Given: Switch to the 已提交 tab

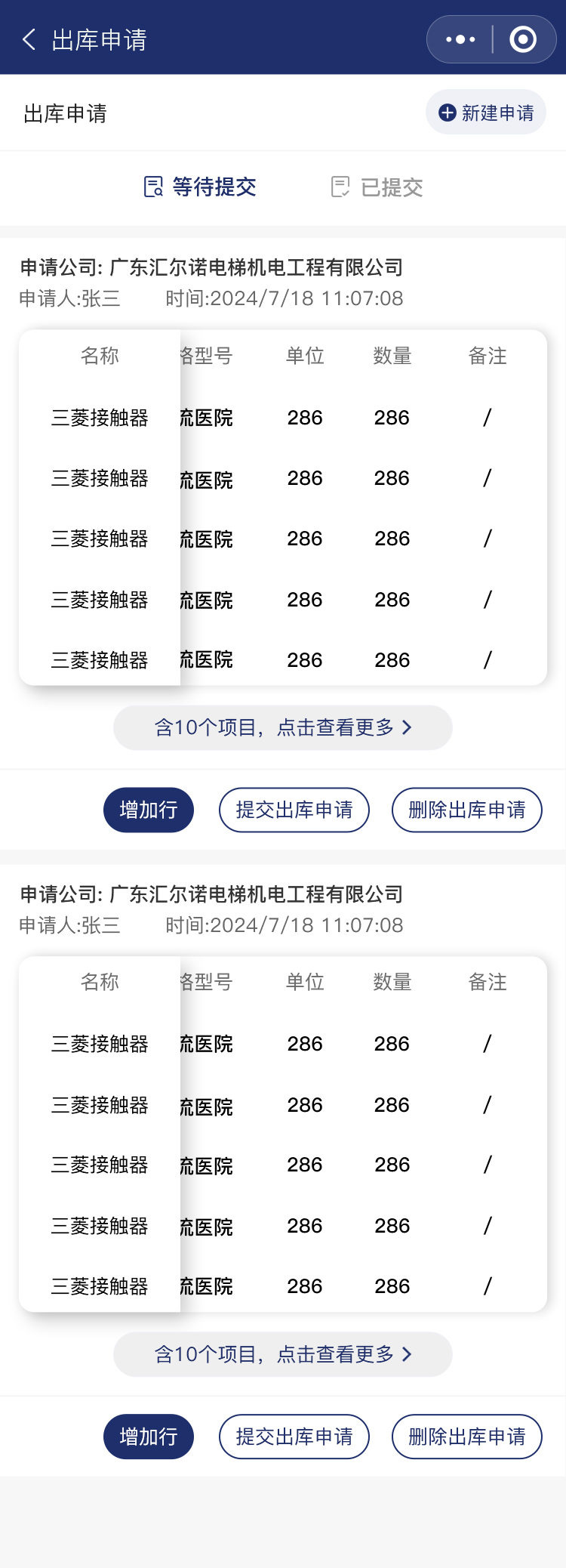Looking at the screenshot, I should (x=377, y=187).
